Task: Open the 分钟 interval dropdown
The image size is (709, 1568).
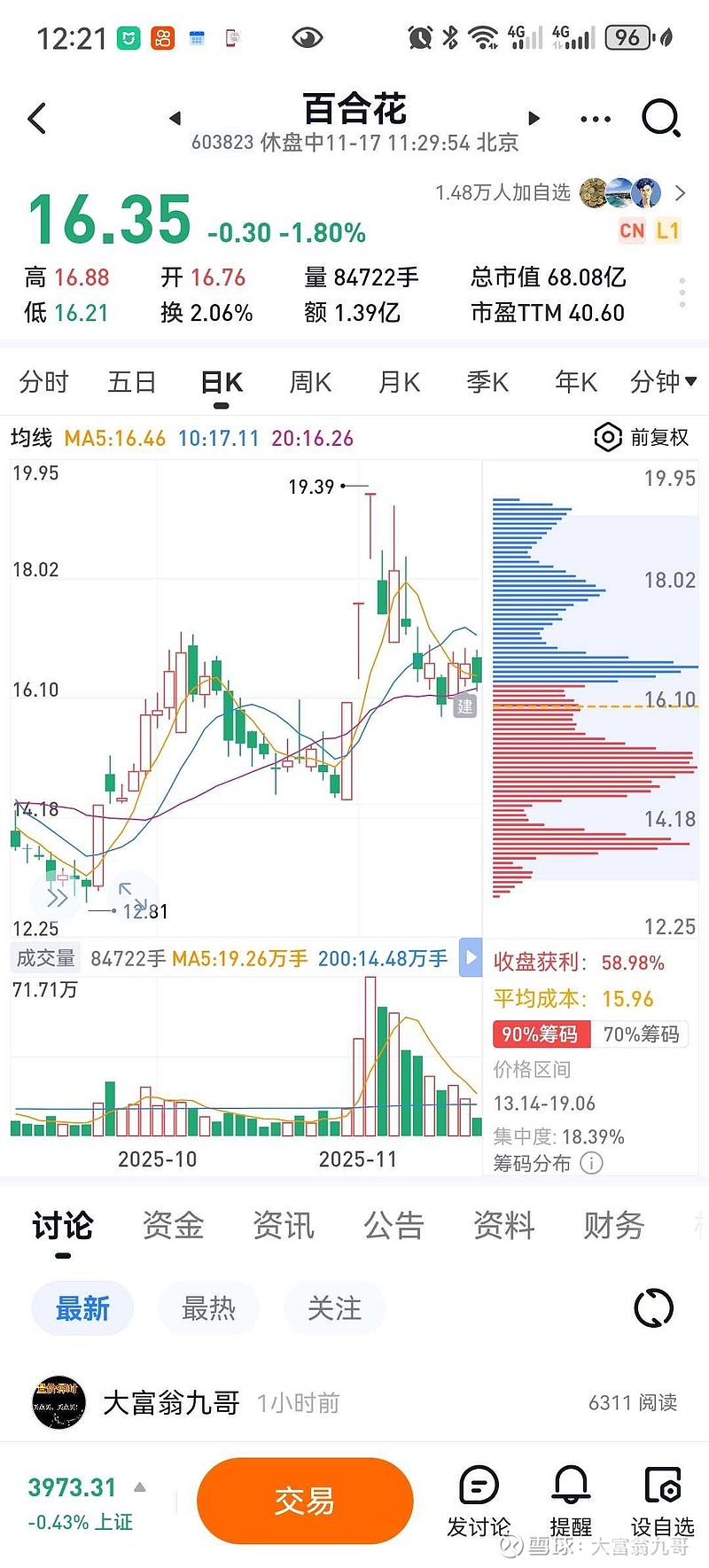Action: (662, 382)
